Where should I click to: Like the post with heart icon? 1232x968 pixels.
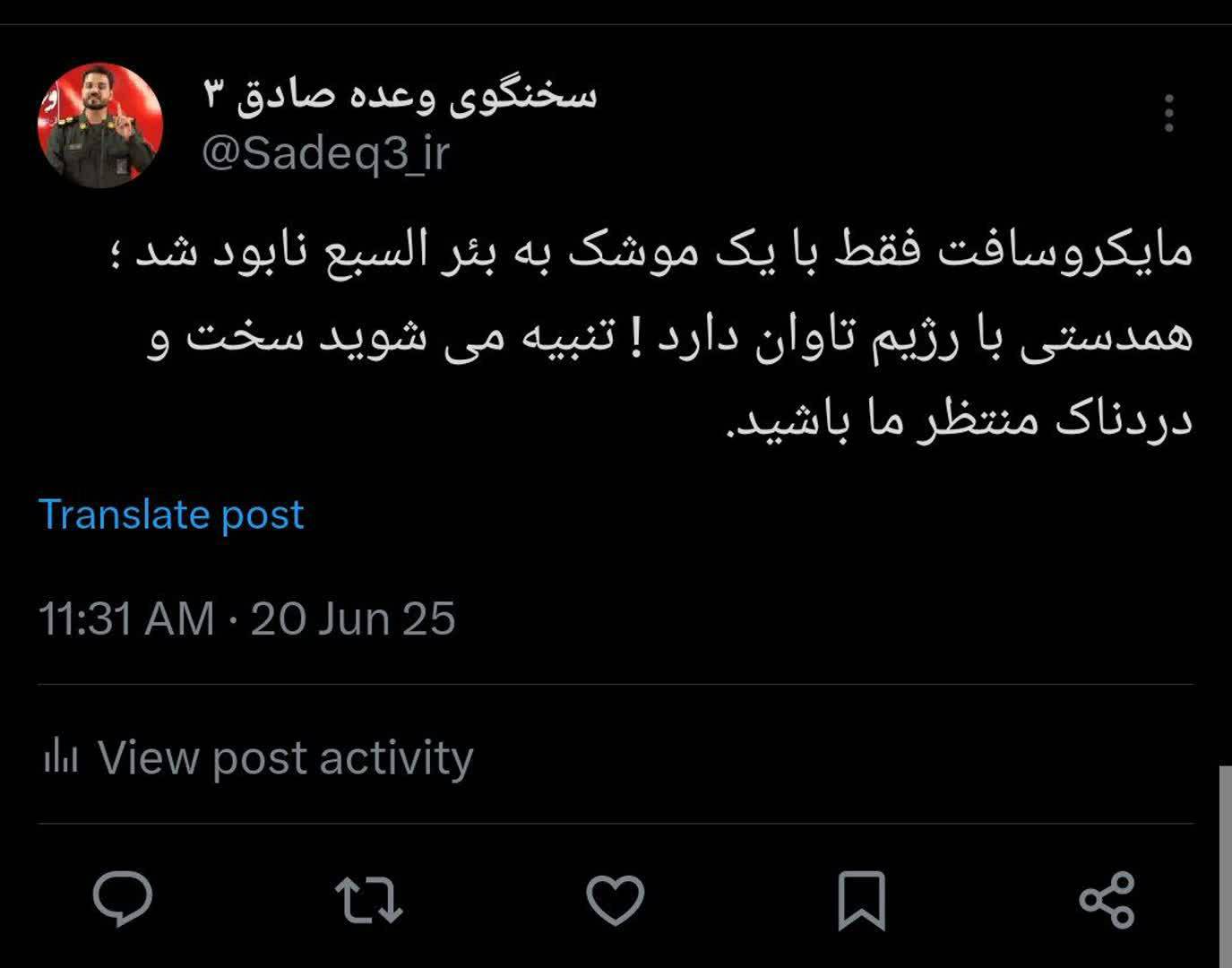[x=615, y=900]
